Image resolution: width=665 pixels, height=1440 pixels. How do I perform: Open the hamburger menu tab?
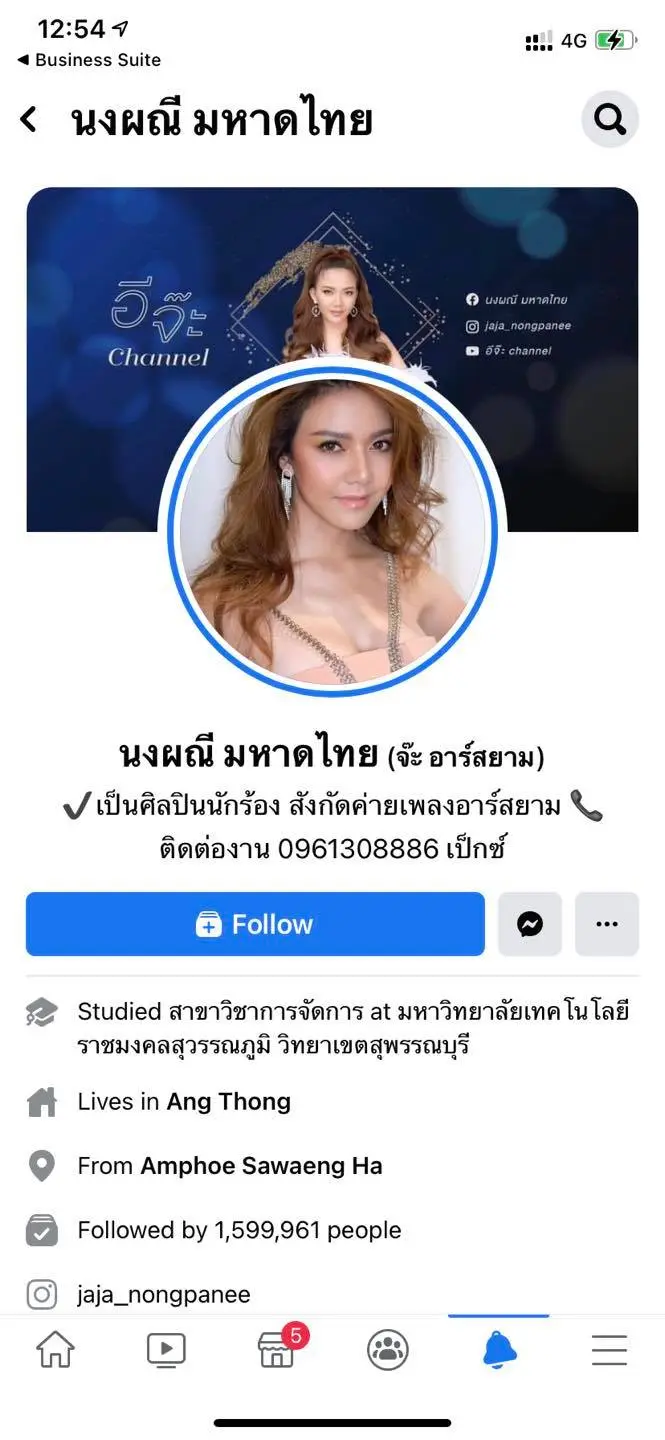click(x=609, y=1350)
